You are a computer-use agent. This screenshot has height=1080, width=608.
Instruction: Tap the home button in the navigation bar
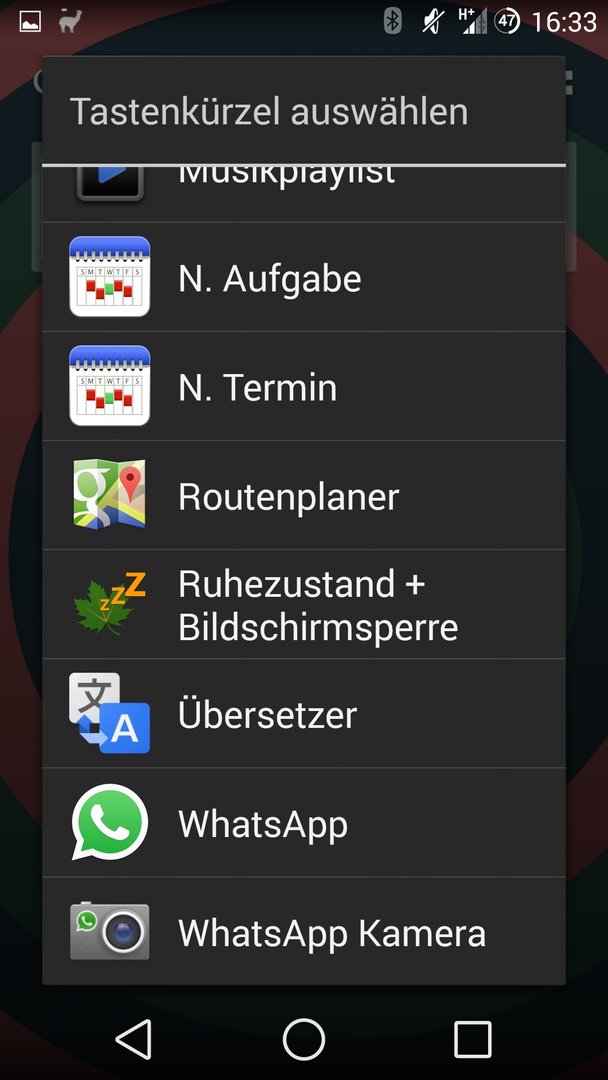click(x=304, y=1039)
